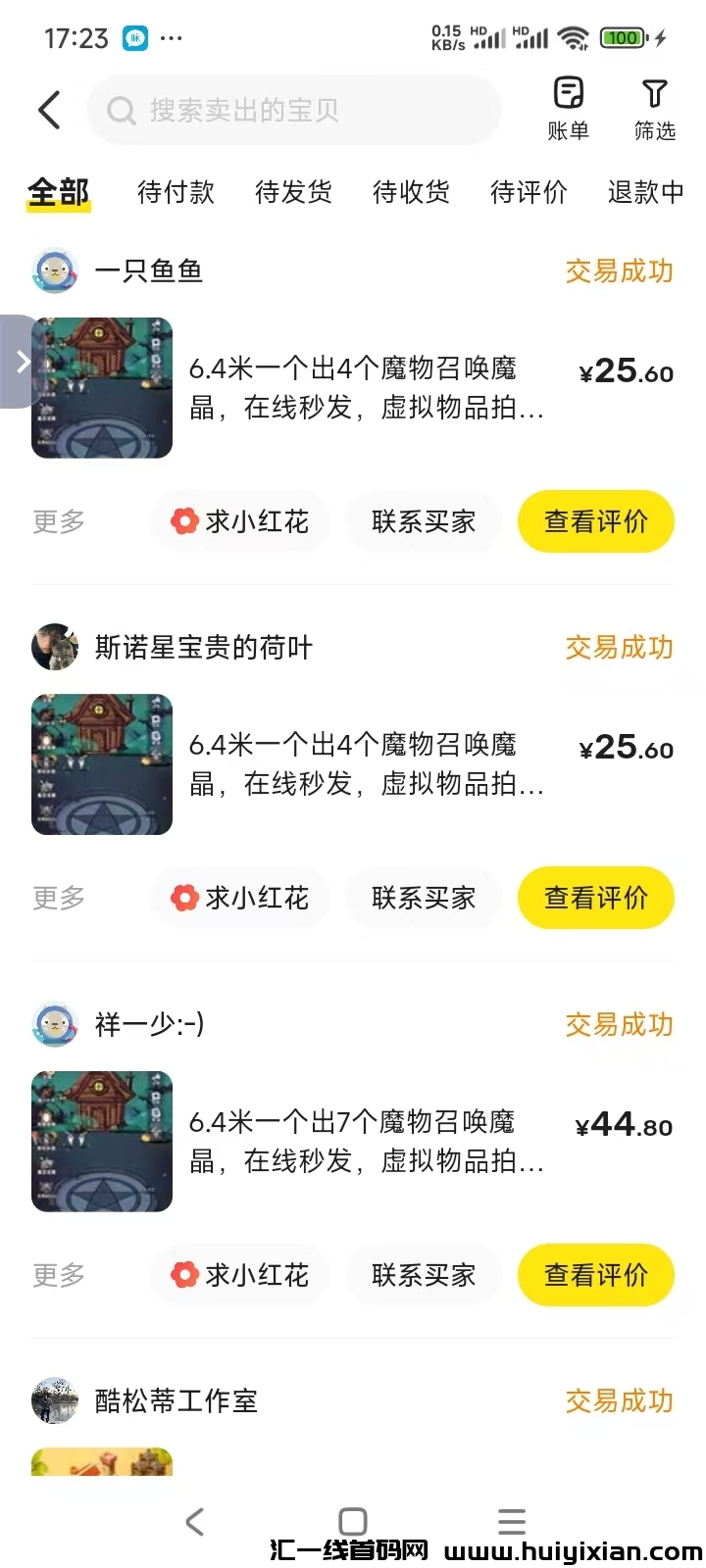
Task: View 查看评价 for 祥一少:-)'s order
Action: (x=596, y=1275)
